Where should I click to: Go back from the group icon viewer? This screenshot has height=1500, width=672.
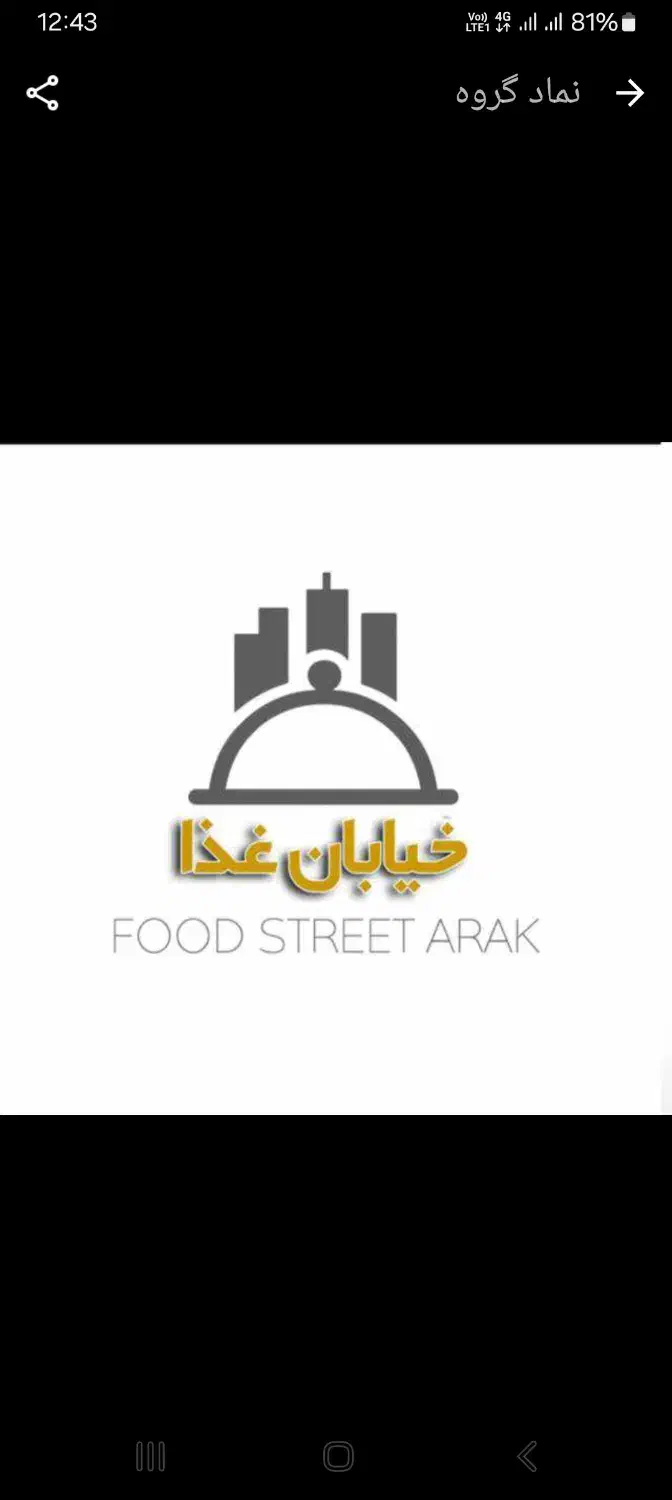click(x=629, y=93)
